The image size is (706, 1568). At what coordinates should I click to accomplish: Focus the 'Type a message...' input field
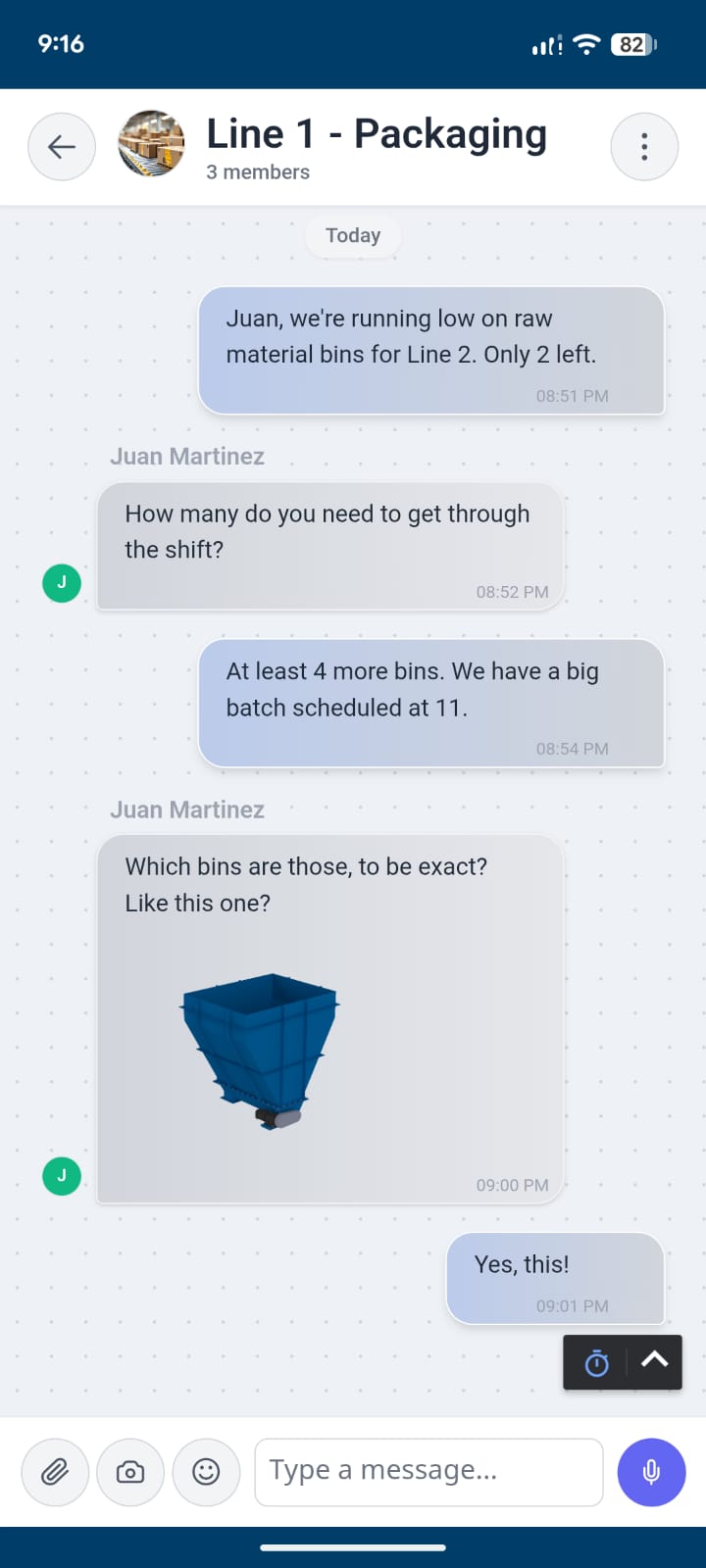[x=429, y=1472]
